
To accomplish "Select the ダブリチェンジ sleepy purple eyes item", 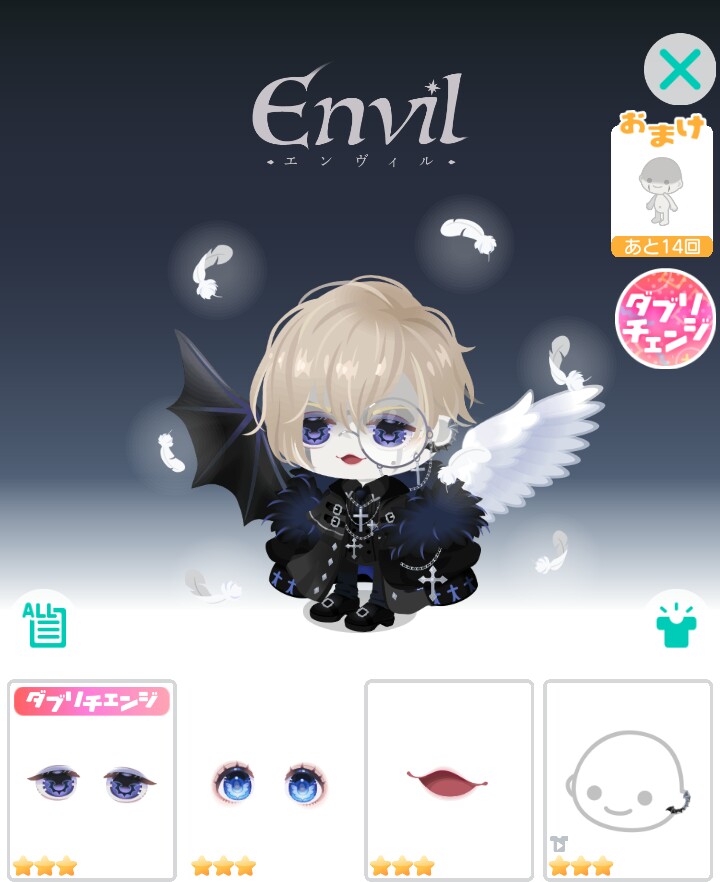I will click(x=92, y=780).
